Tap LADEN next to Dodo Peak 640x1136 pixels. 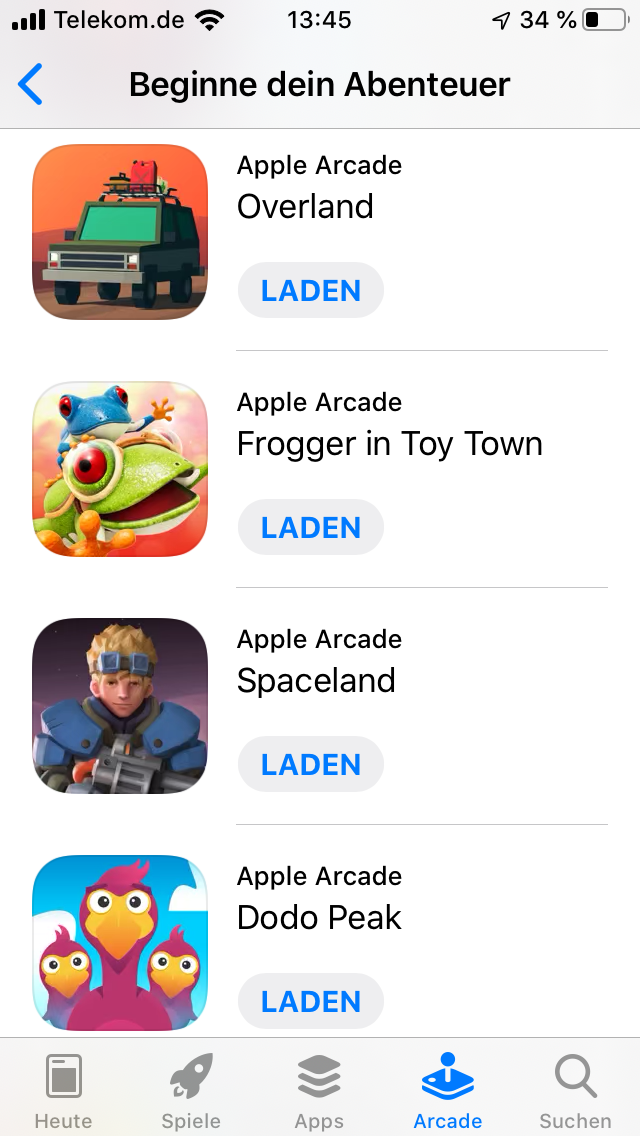coord(311,1002)
